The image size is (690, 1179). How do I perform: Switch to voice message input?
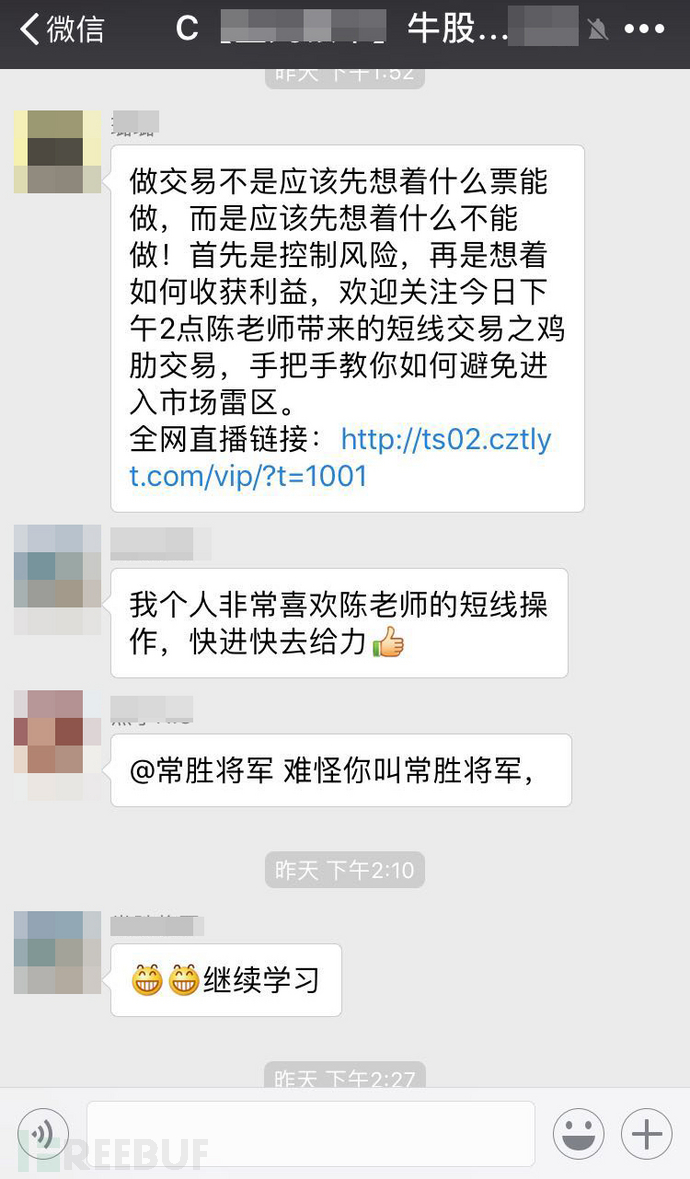(43, 1133)
